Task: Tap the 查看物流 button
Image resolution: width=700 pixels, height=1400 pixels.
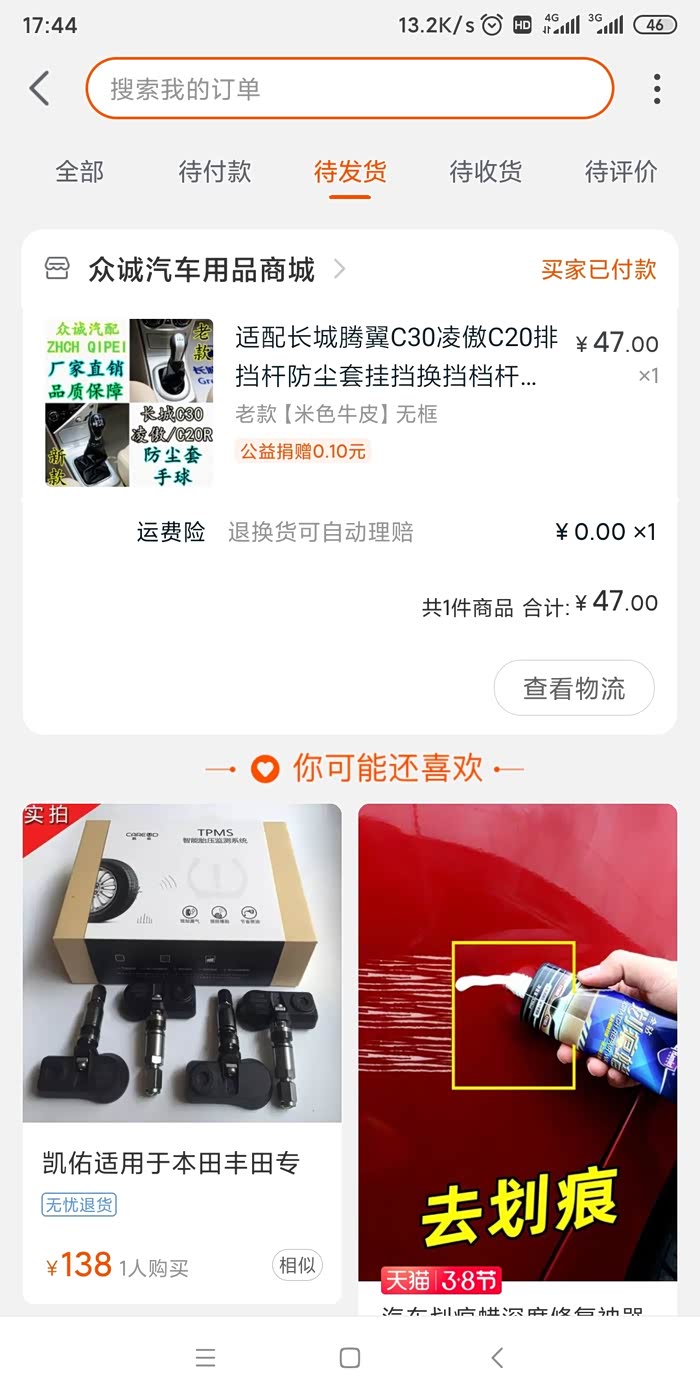Action: [x=574, y=688]
